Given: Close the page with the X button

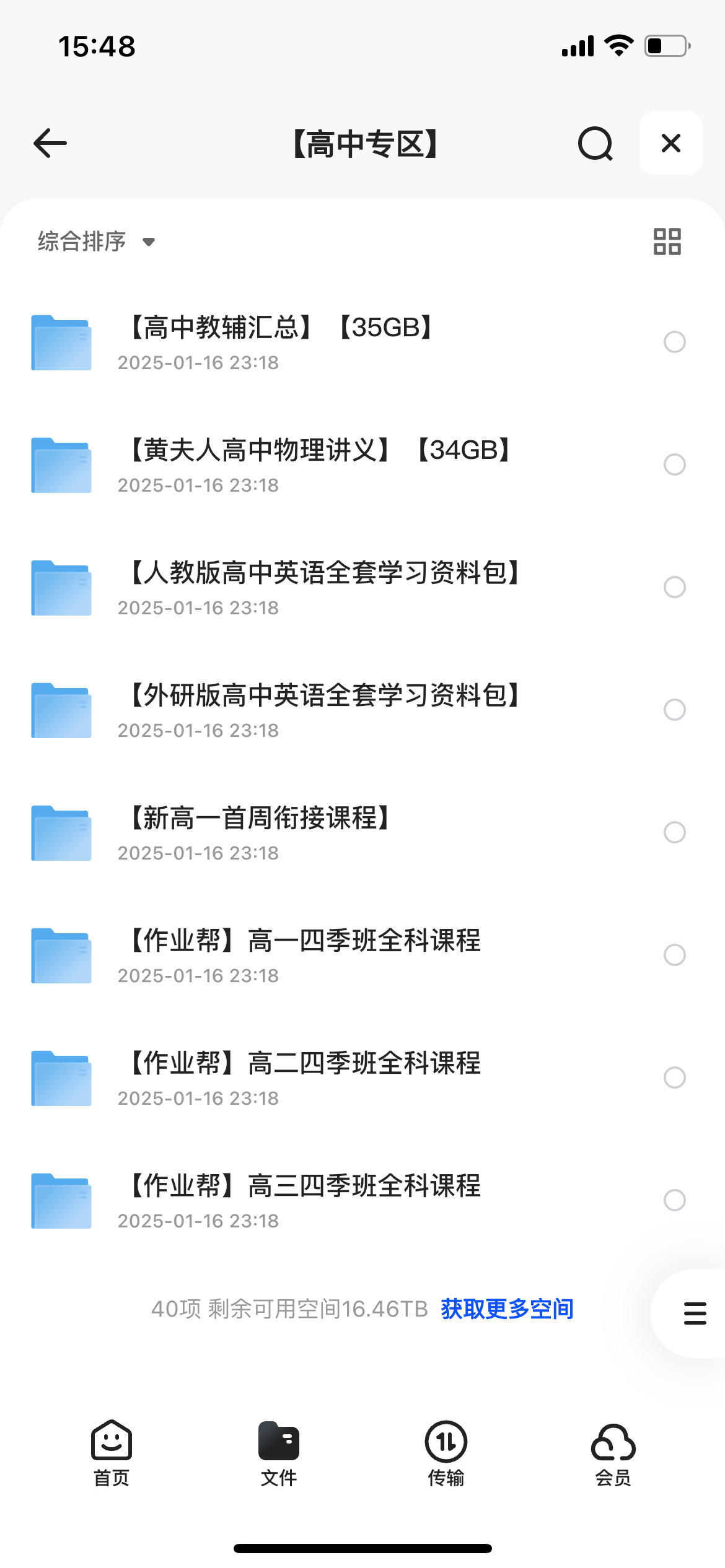Looking at the screenshot, I should (x=671, y=143).
